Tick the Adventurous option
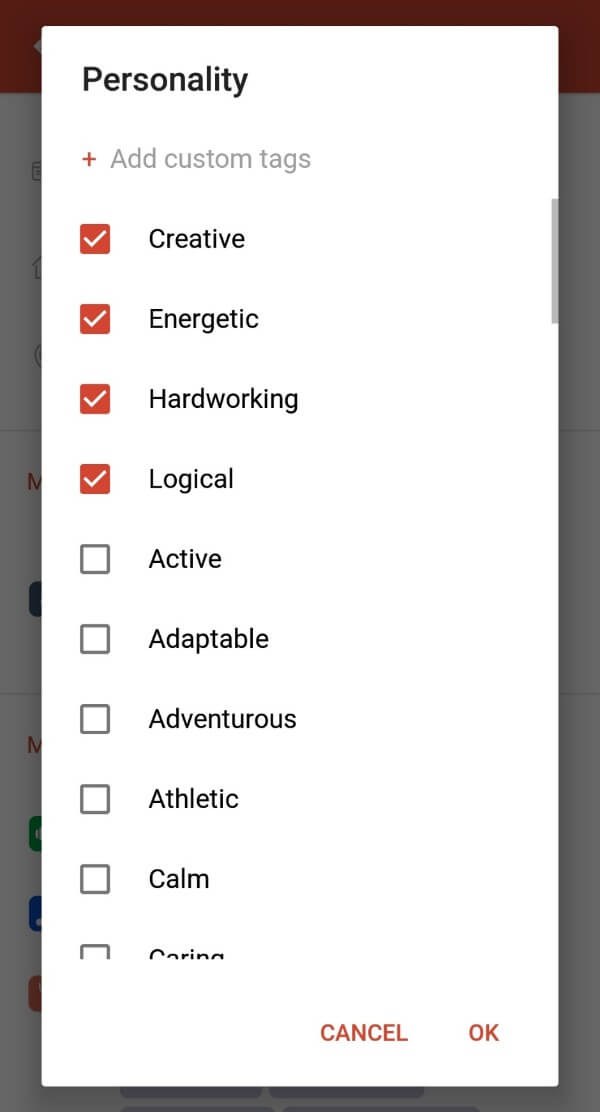This screenshot has height=1112, width=600. (95, 719)
